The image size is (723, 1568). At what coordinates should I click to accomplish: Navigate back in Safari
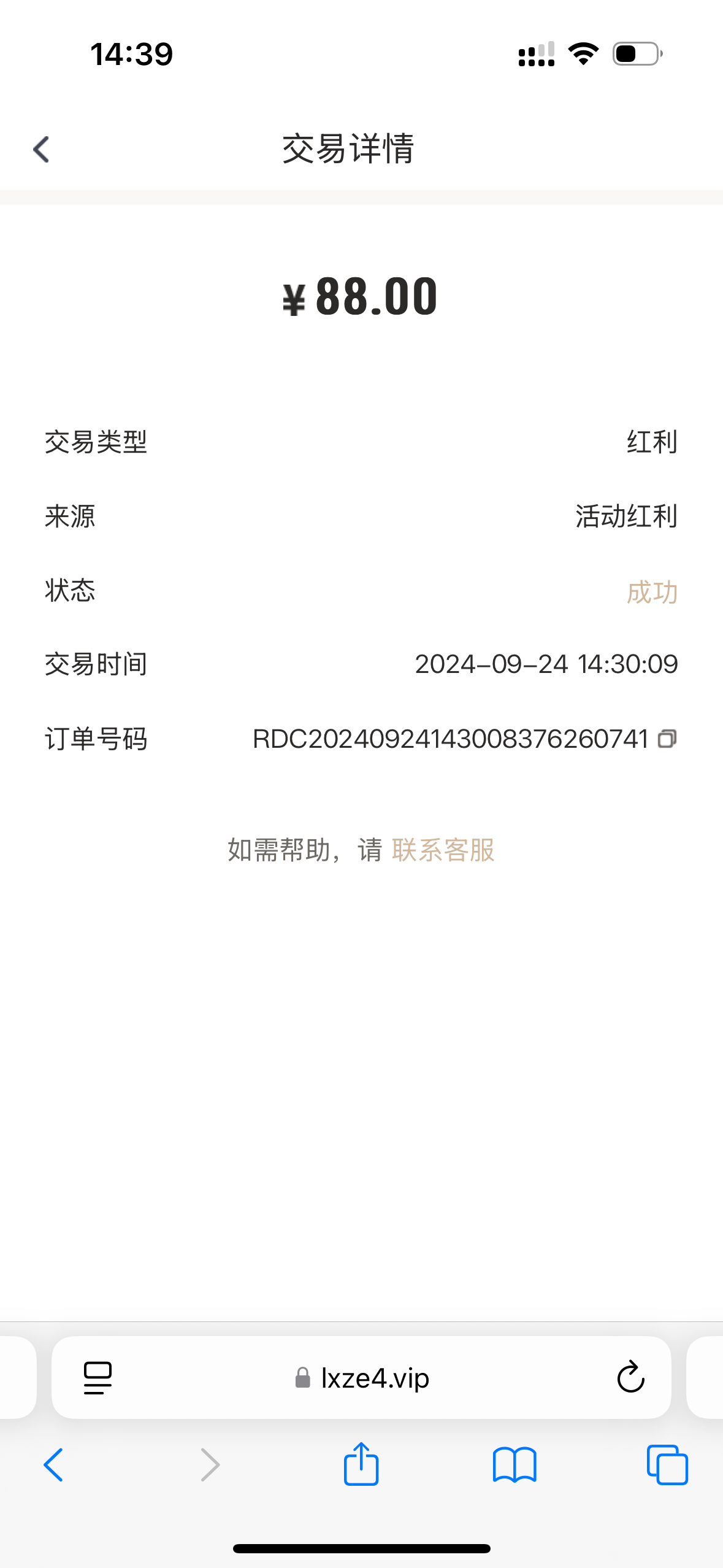[53, 1465]
